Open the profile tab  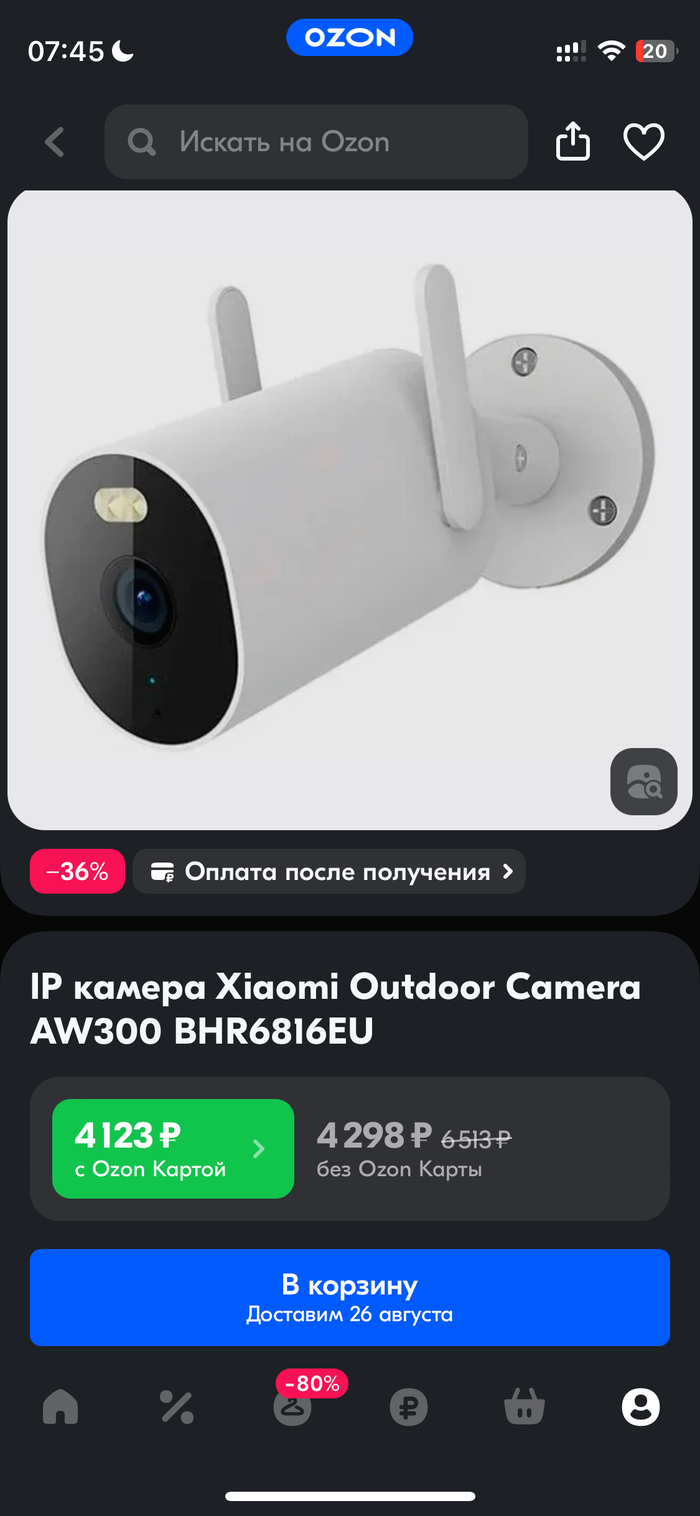[640, 1407]
